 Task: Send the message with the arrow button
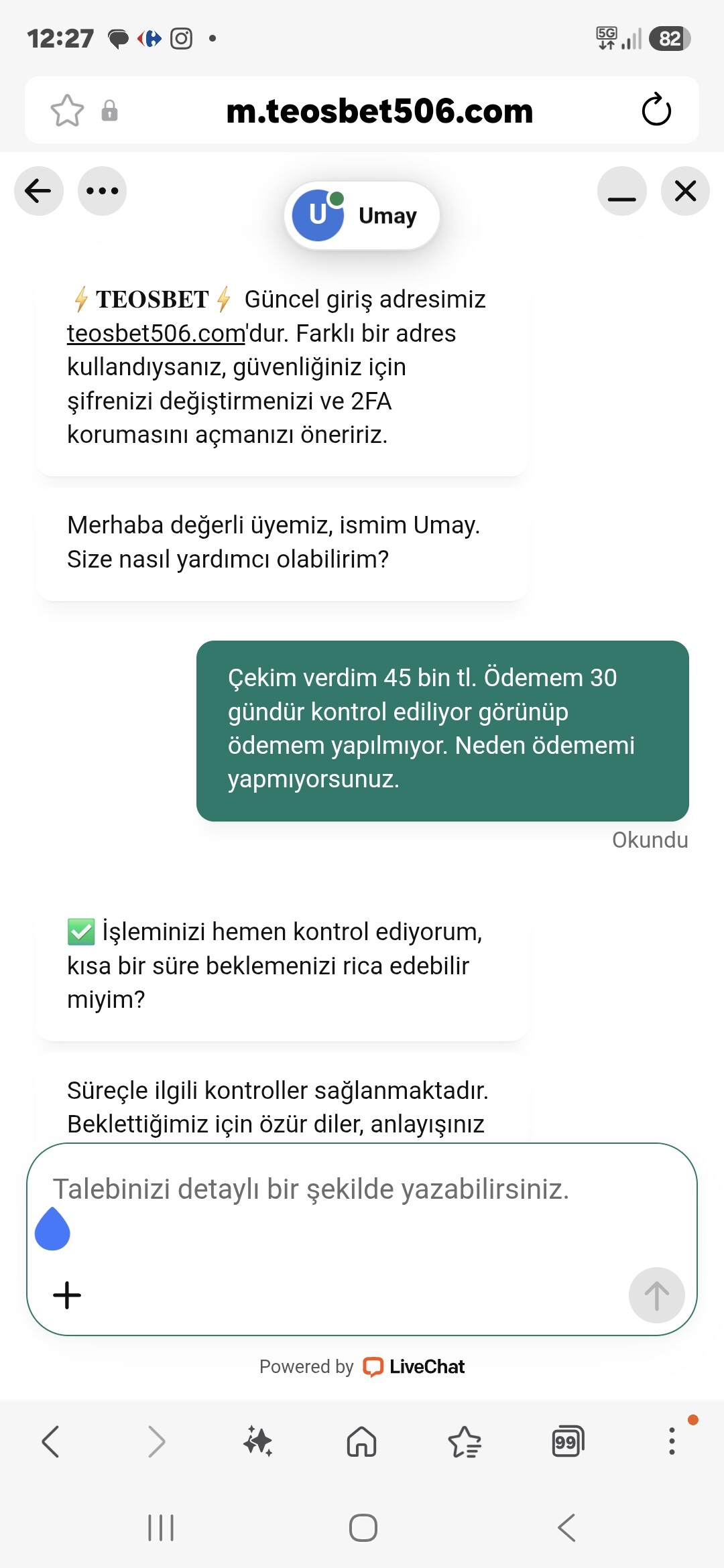click(656, 1295)
